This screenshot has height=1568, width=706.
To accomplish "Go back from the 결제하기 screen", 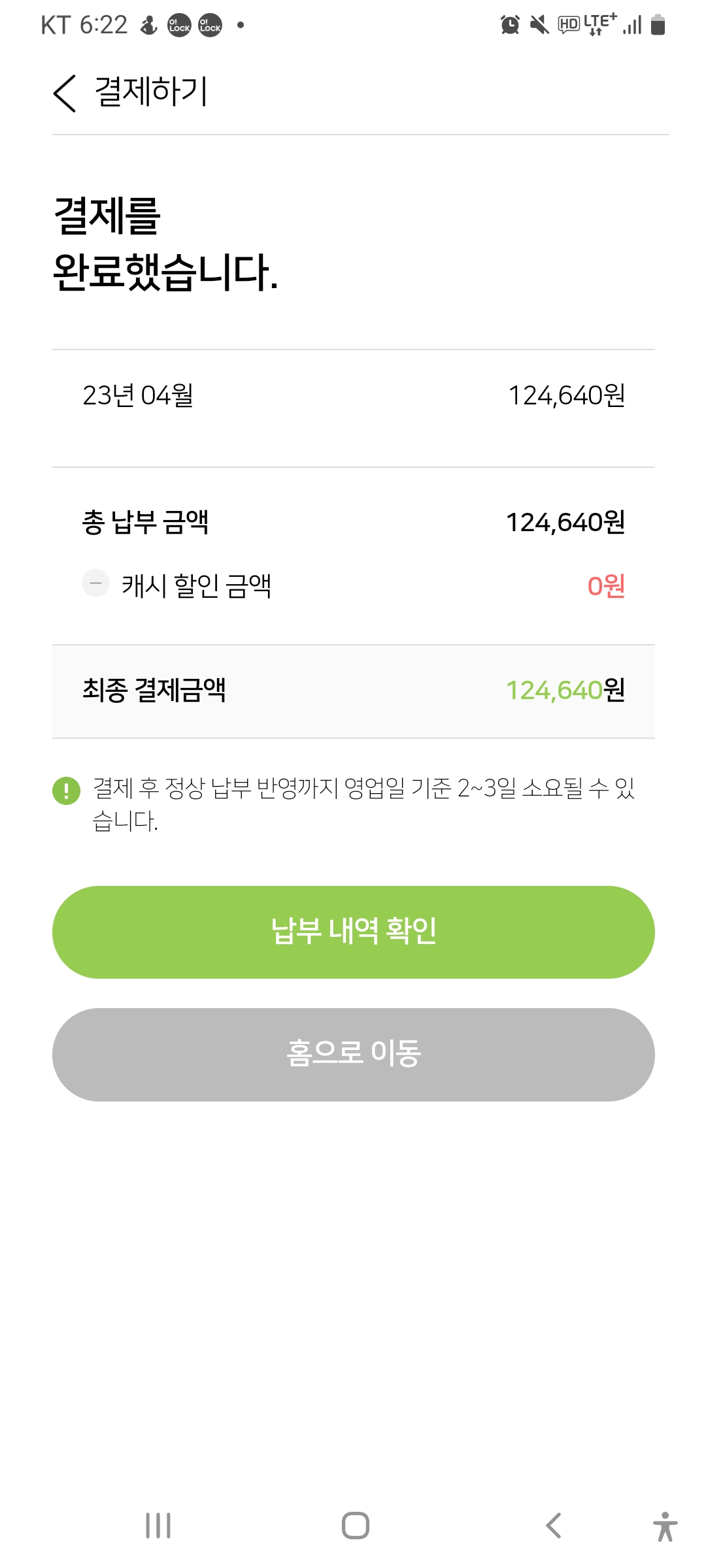I will pyautogui.click(x=65, y=93).
